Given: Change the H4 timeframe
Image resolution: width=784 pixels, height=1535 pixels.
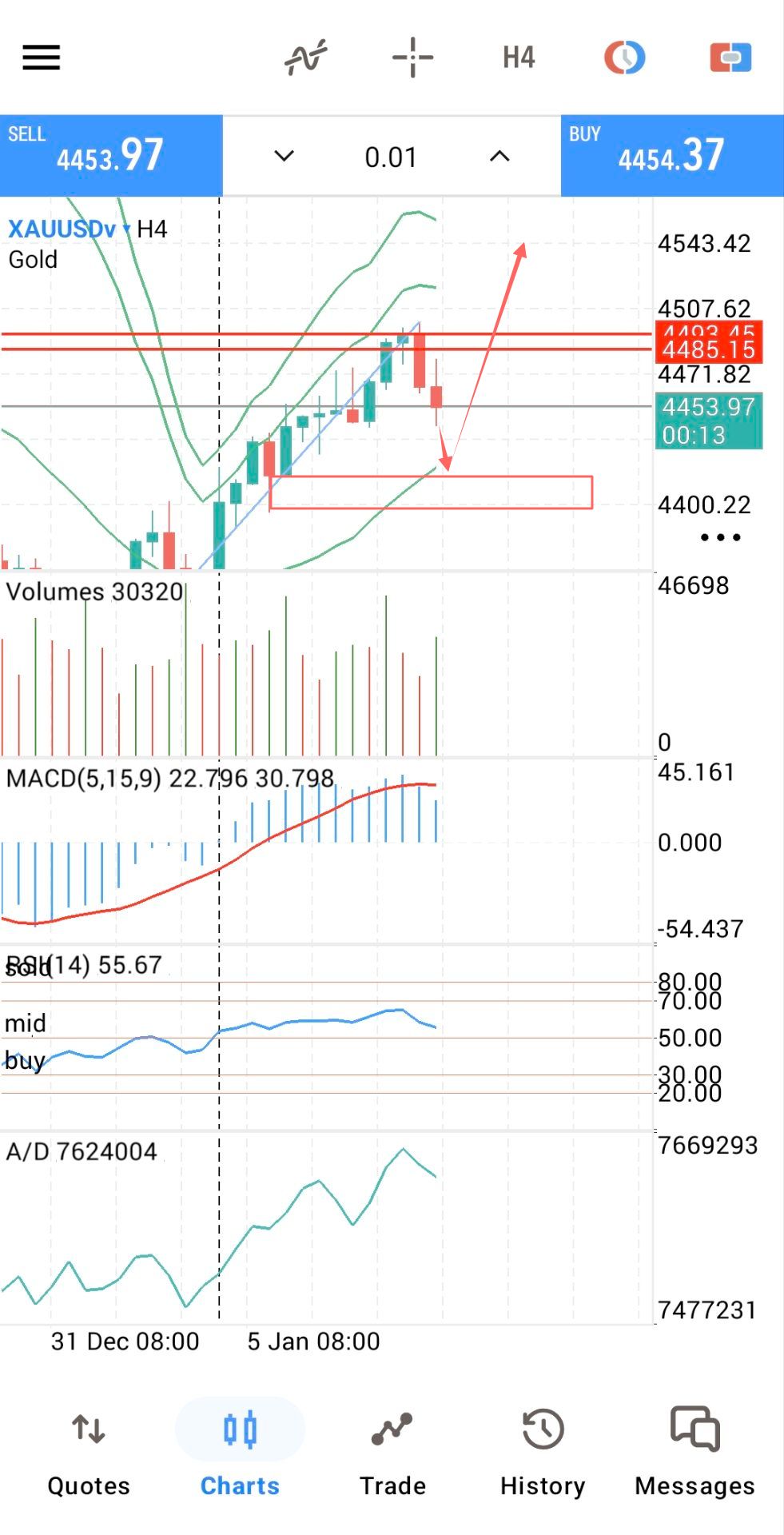Looking at the screenshot, I should tap(519, 58).
